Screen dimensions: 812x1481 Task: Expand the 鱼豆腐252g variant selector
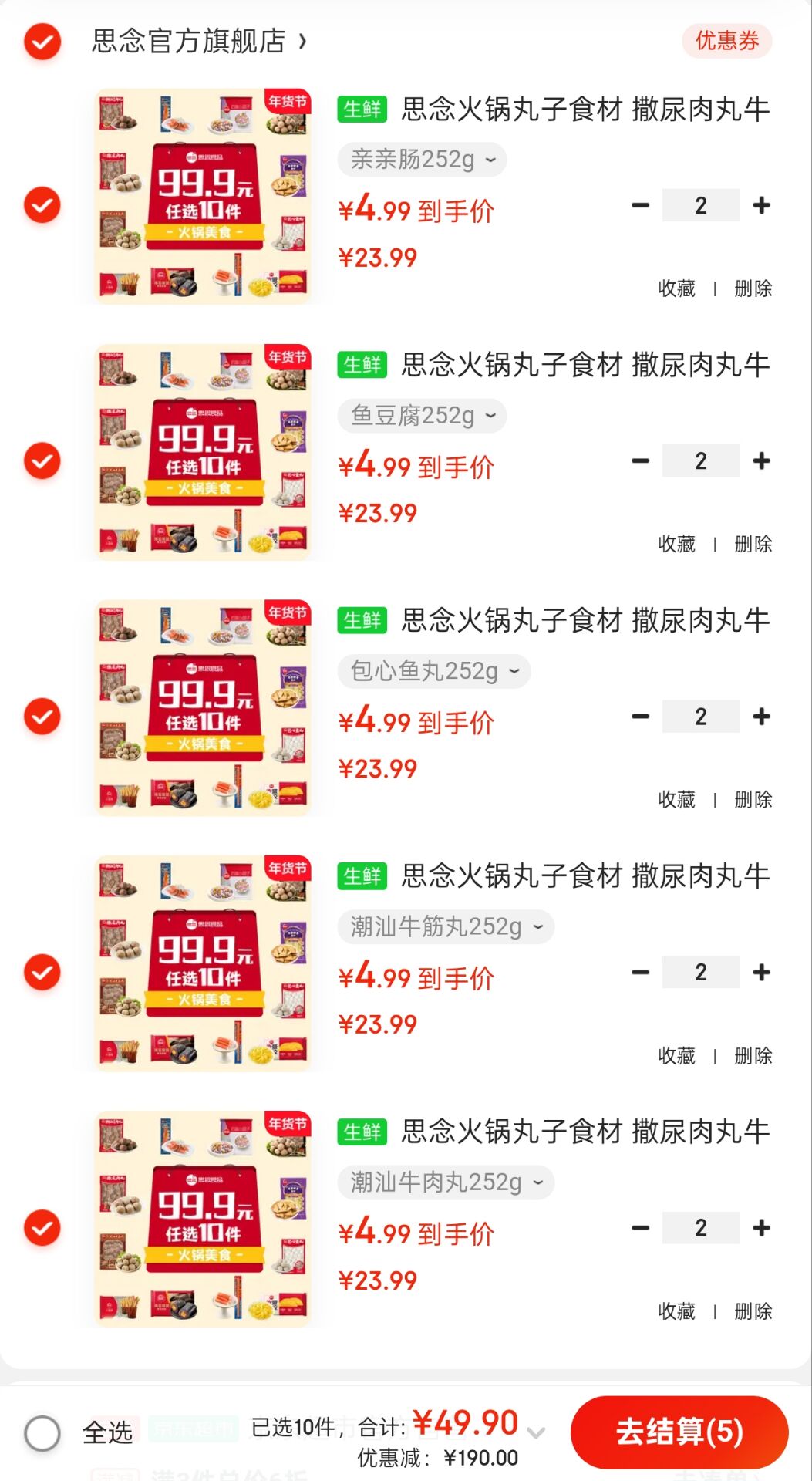(x=422, y=416)
